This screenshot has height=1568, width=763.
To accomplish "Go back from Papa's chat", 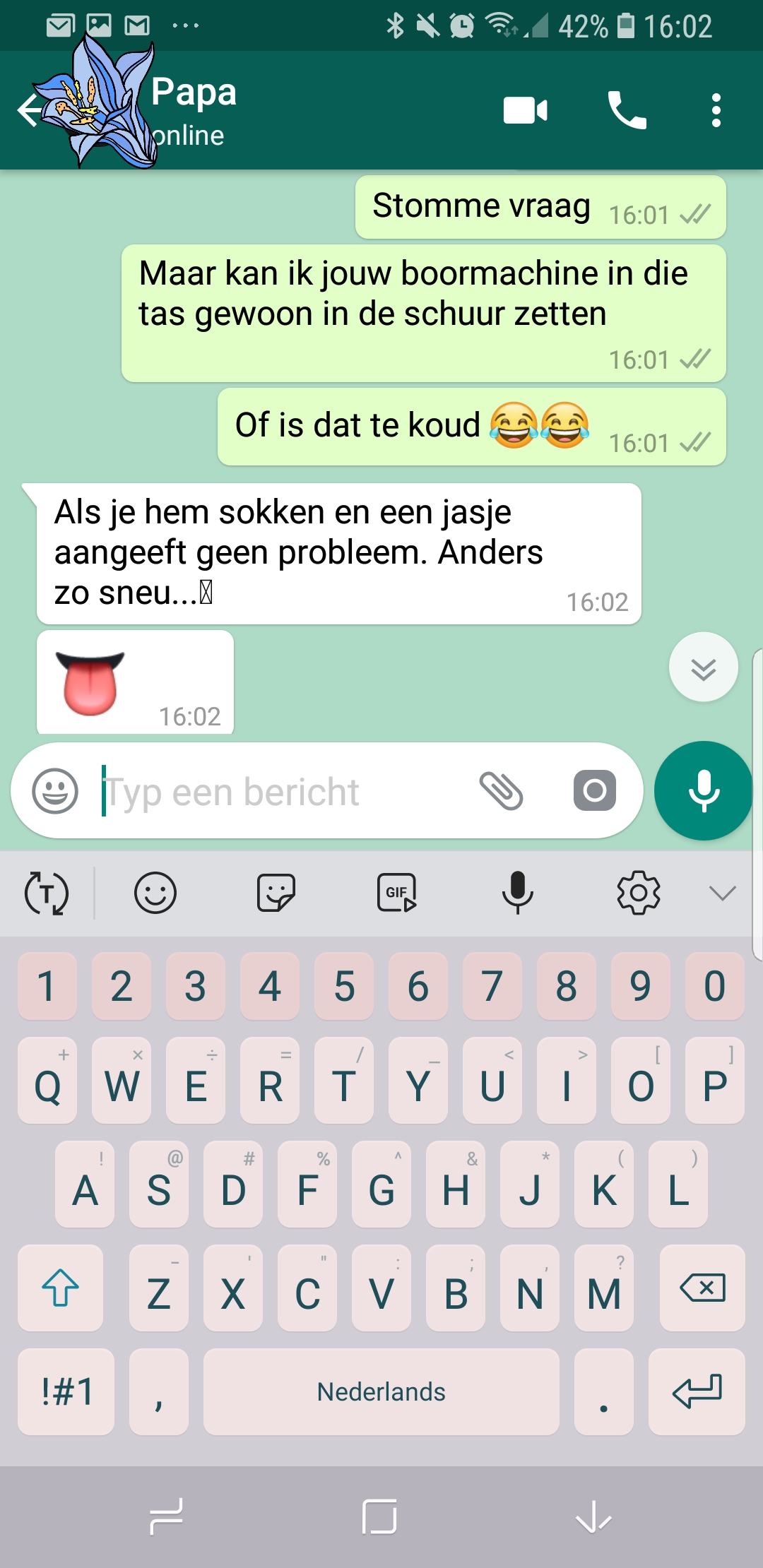I will (x=30, y=111).
